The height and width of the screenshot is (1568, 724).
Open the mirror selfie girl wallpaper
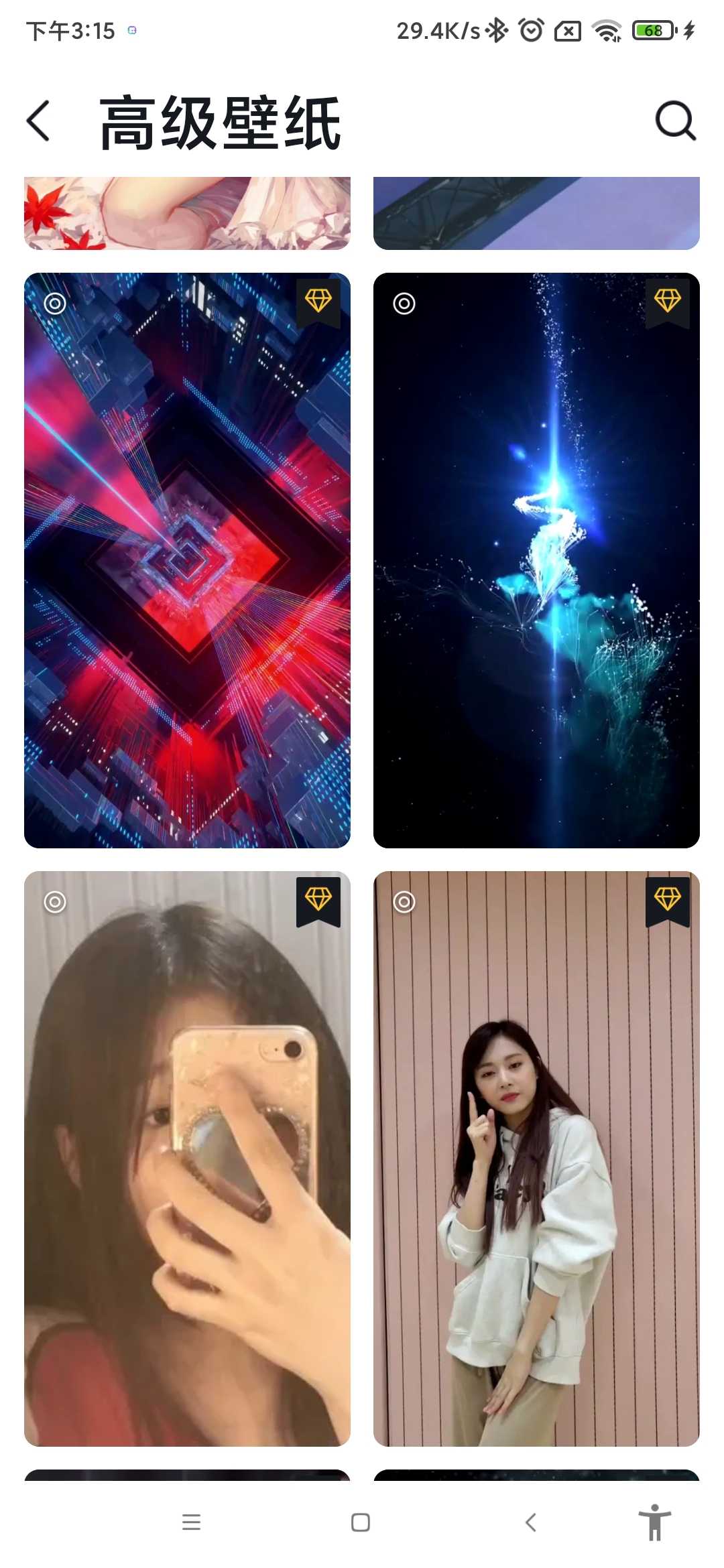pyautogui.click(x=187, y=1159)
